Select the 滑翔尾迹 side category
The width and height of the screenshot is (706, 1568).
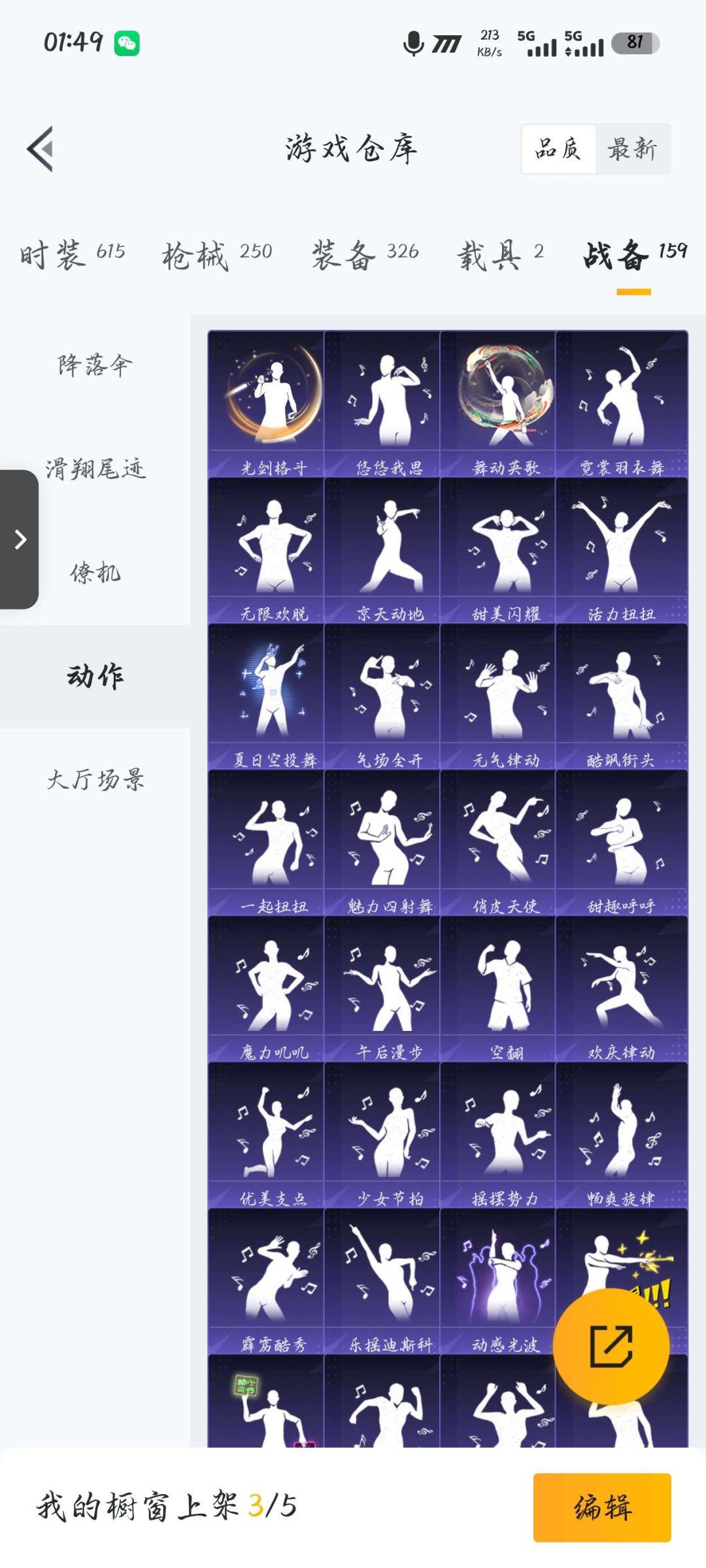[x=95, y=468]
